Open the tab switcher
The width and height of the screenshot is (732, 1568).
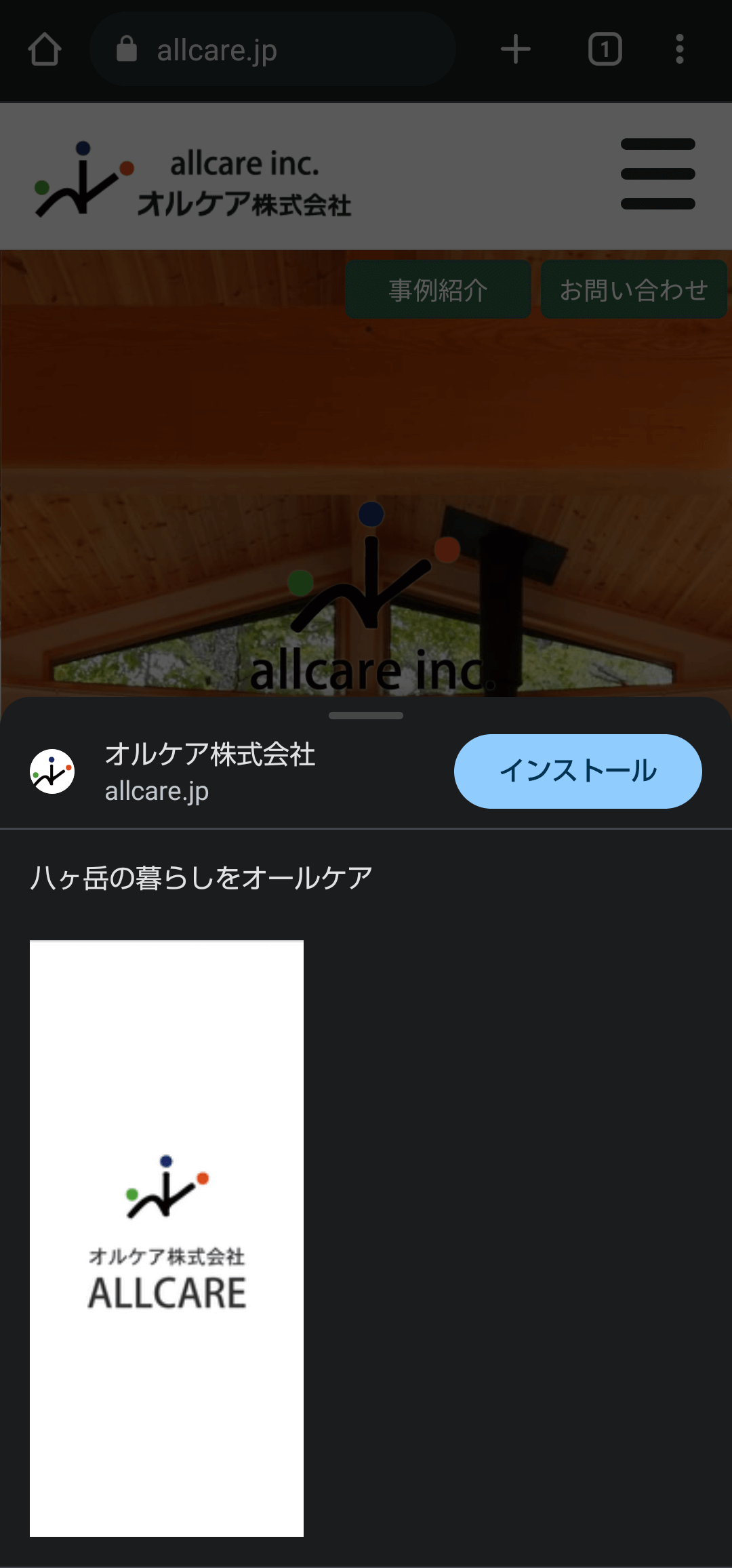tap(605, 49)
